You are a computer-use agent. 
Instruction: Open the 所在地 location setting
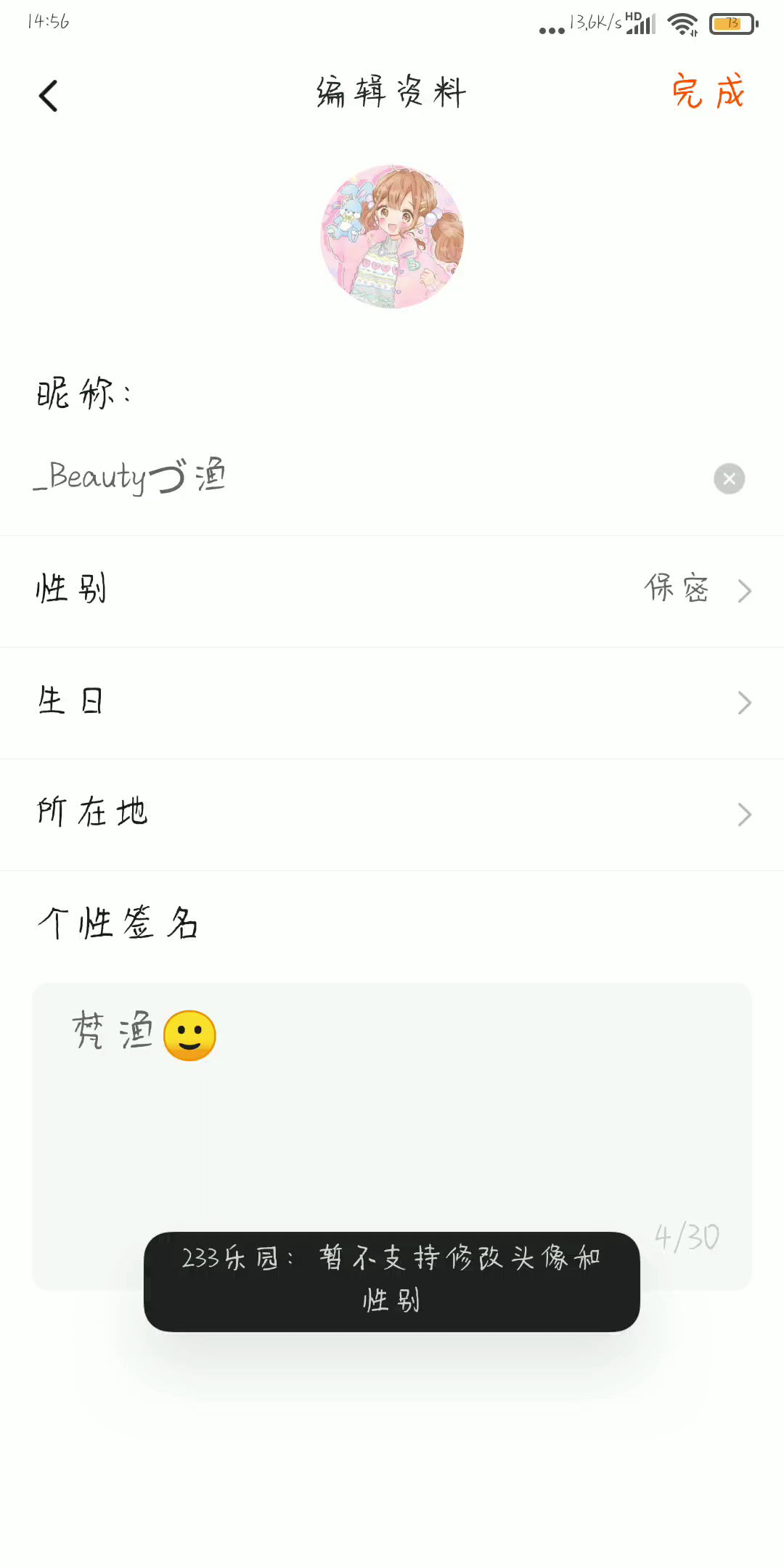tap(392, 814)
